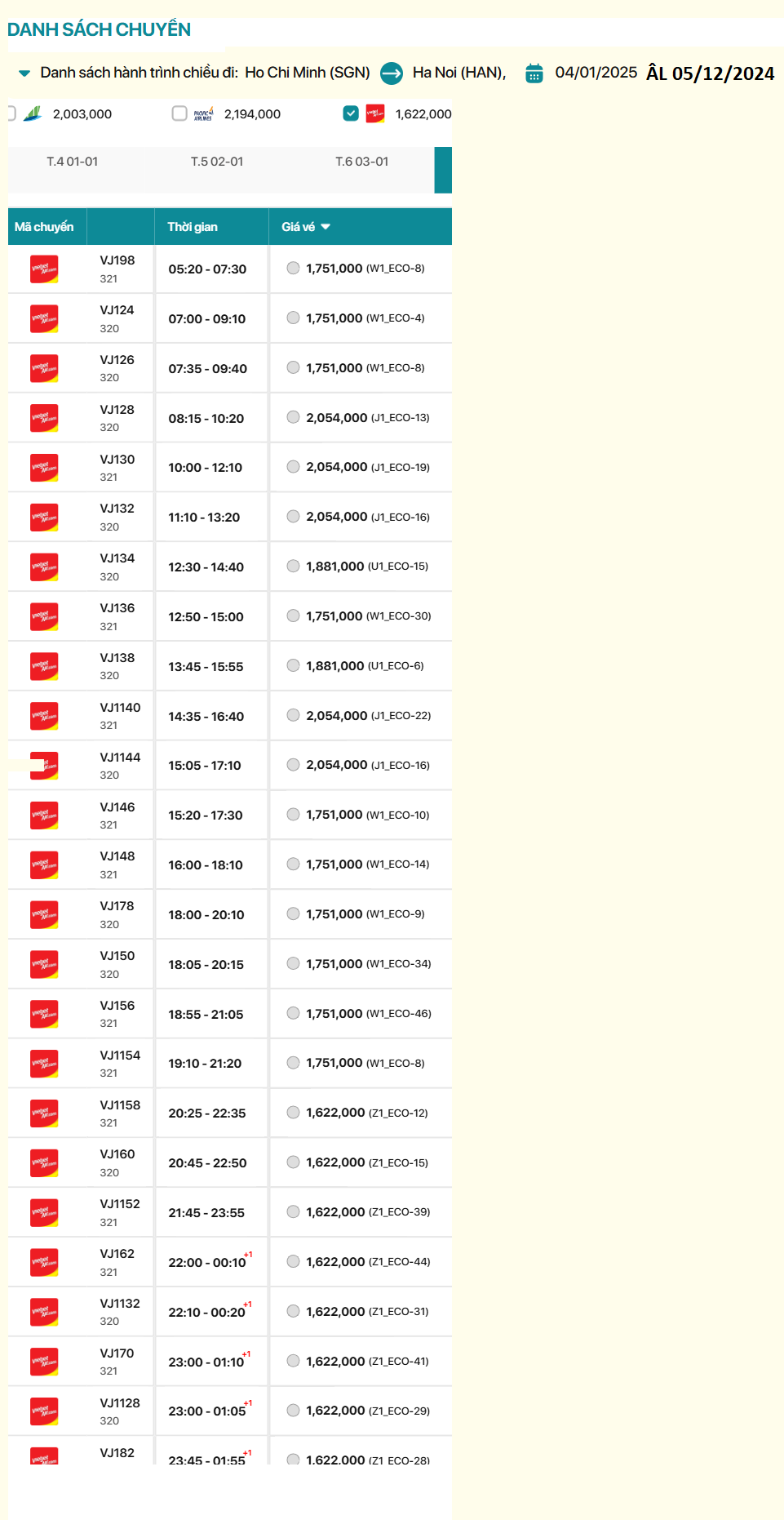The image size is (784, 1520).
Task: Select the VJ148 16:00 flight fare
Action: pyautogui.click(x=293, y=864)
